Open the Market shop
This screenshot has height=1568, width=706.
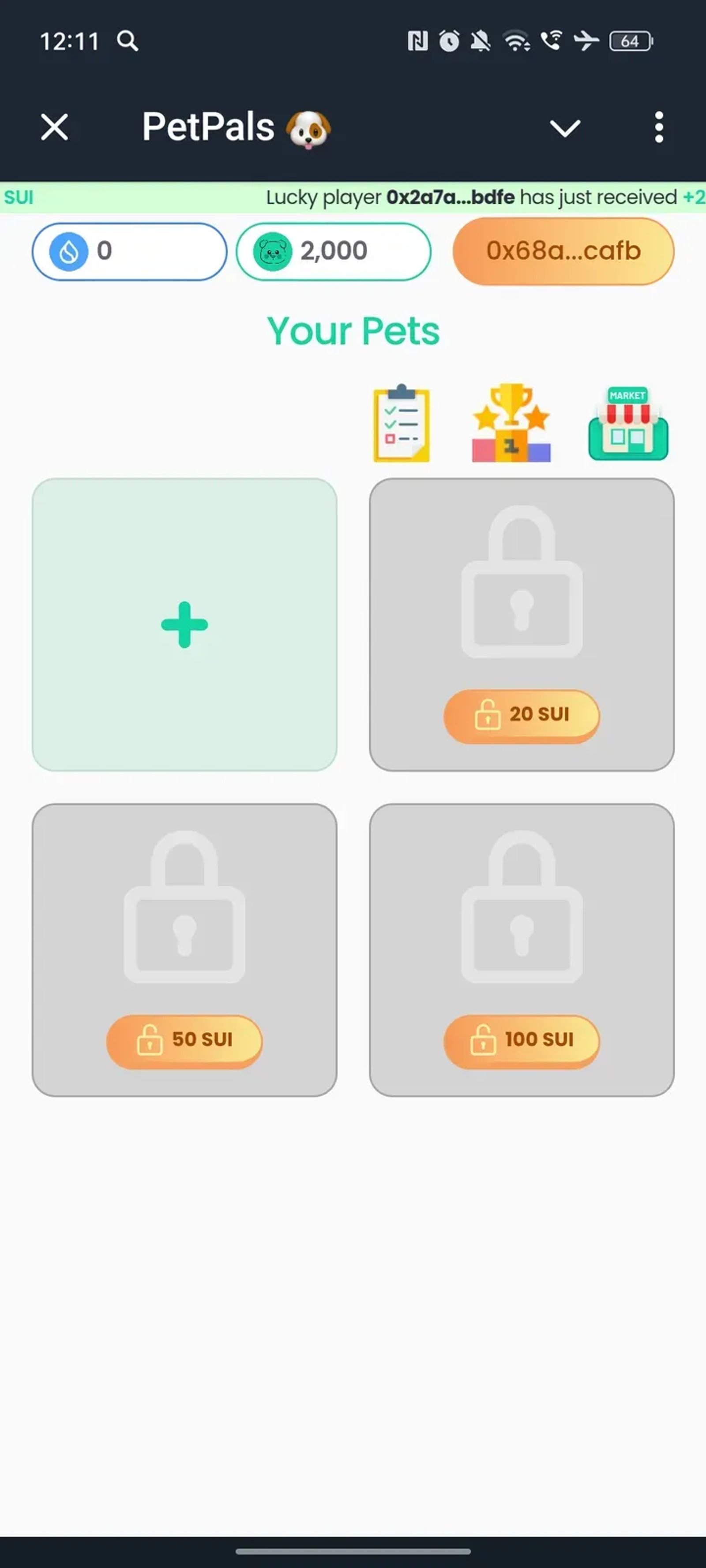627,421
